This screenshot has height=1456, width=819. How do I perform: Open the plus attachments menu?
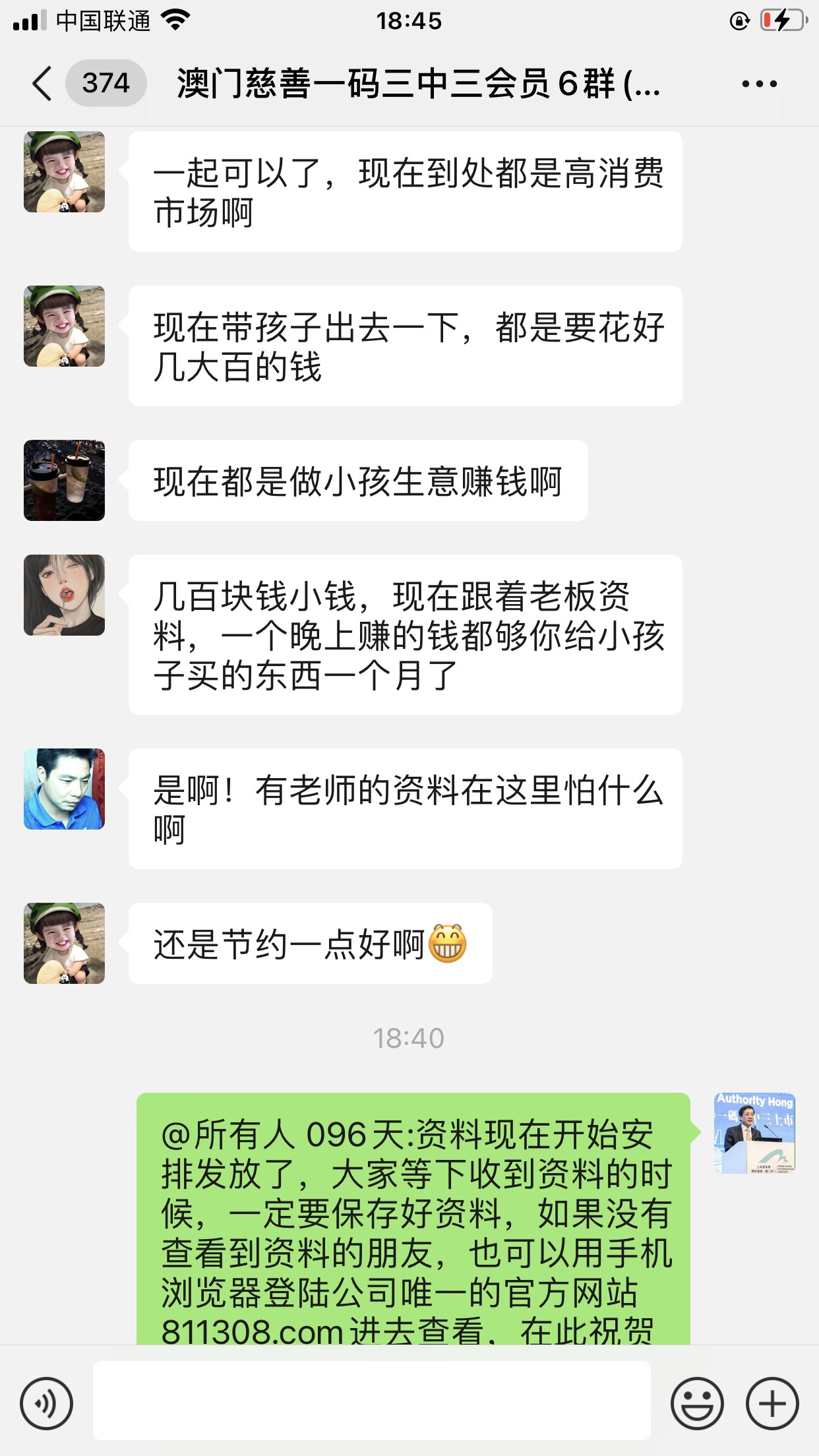click(772, 1403)
